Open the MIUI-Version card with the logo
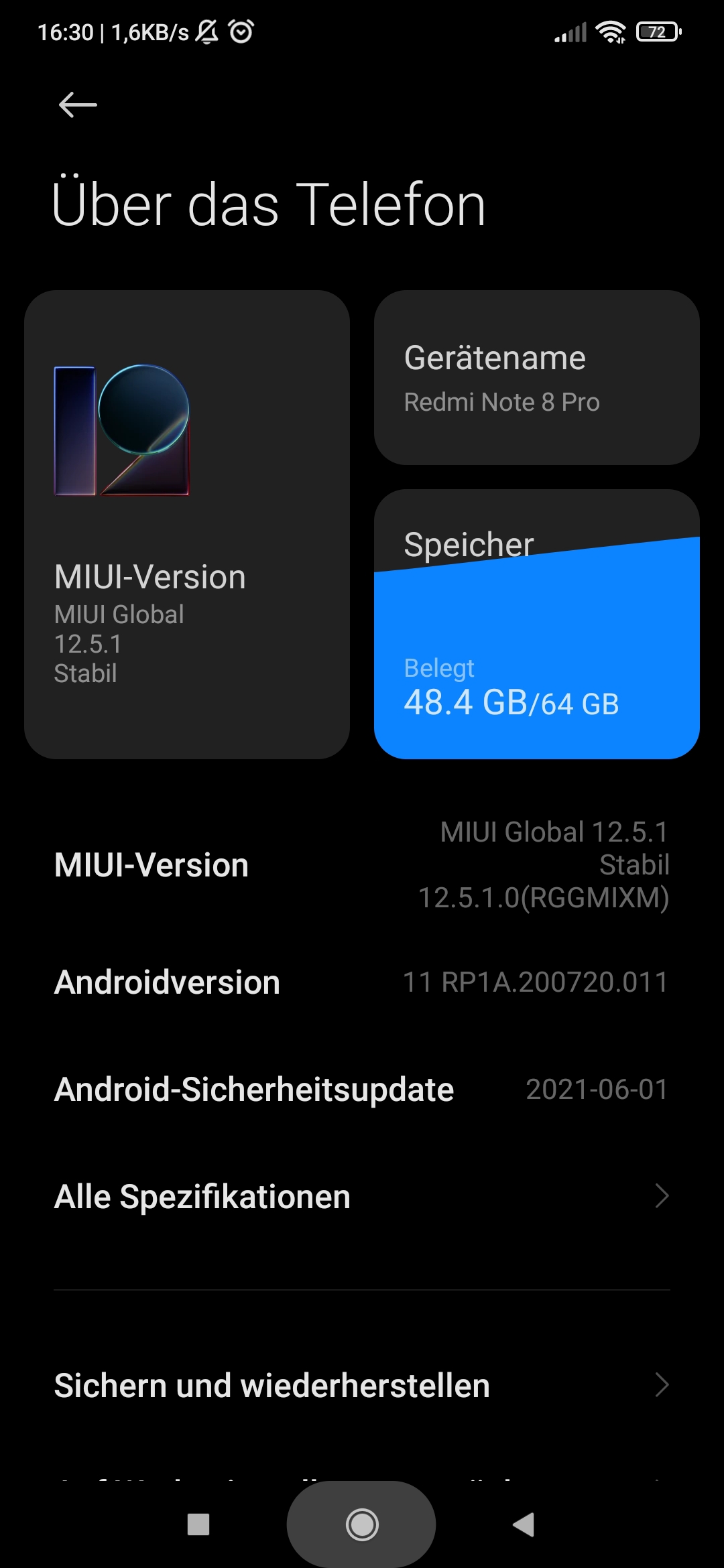The height and width of the screenshot is (1568, 724). tap(186, 524)
